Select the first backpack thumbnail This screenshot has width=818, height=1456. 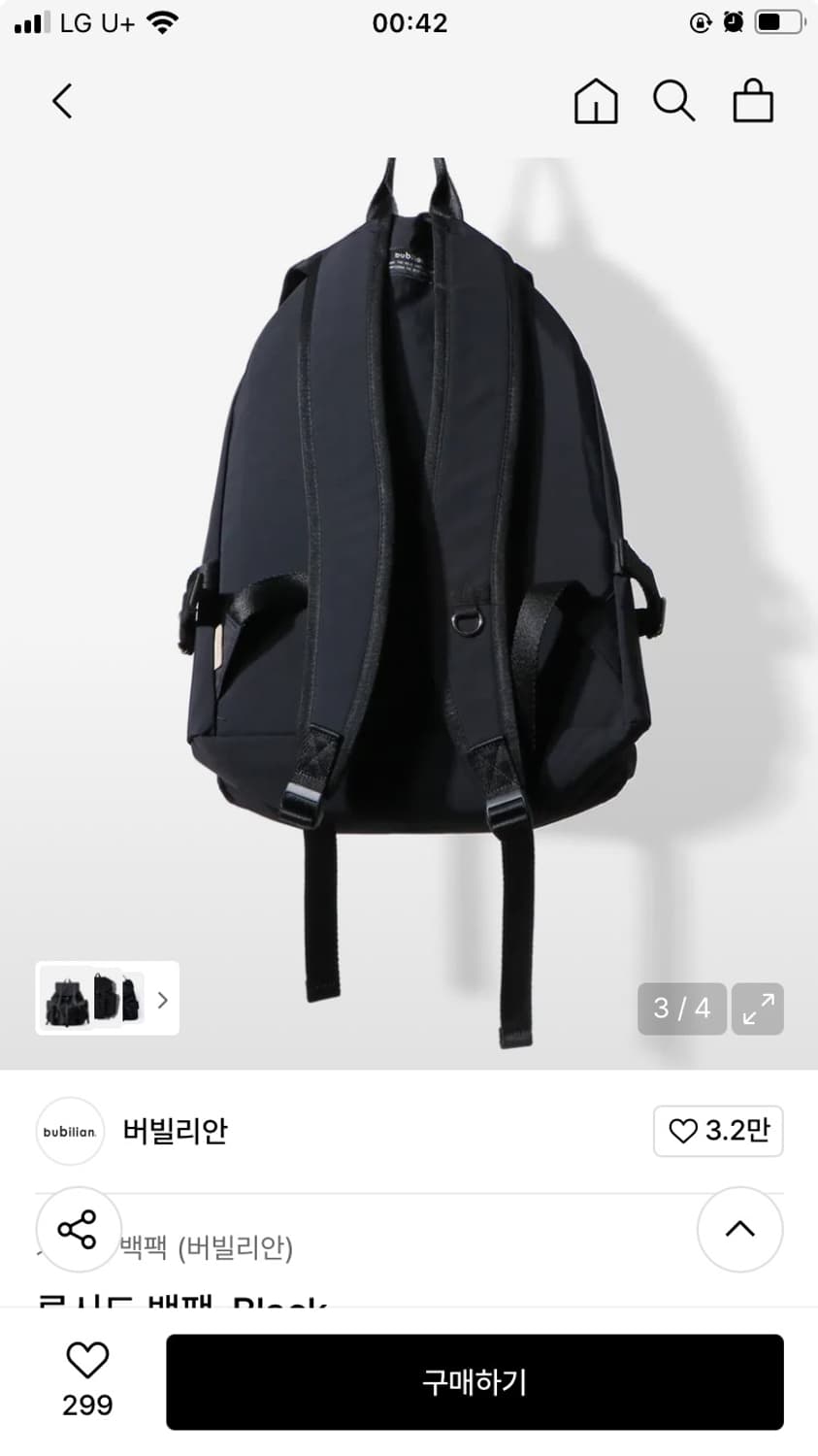pos(68,999)
